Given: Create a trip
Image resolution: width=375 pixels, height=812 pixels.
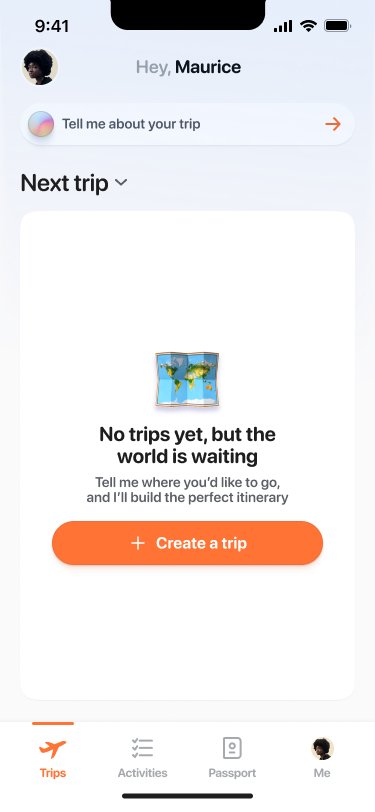Looking at the screenshot, I should point(188,543).
